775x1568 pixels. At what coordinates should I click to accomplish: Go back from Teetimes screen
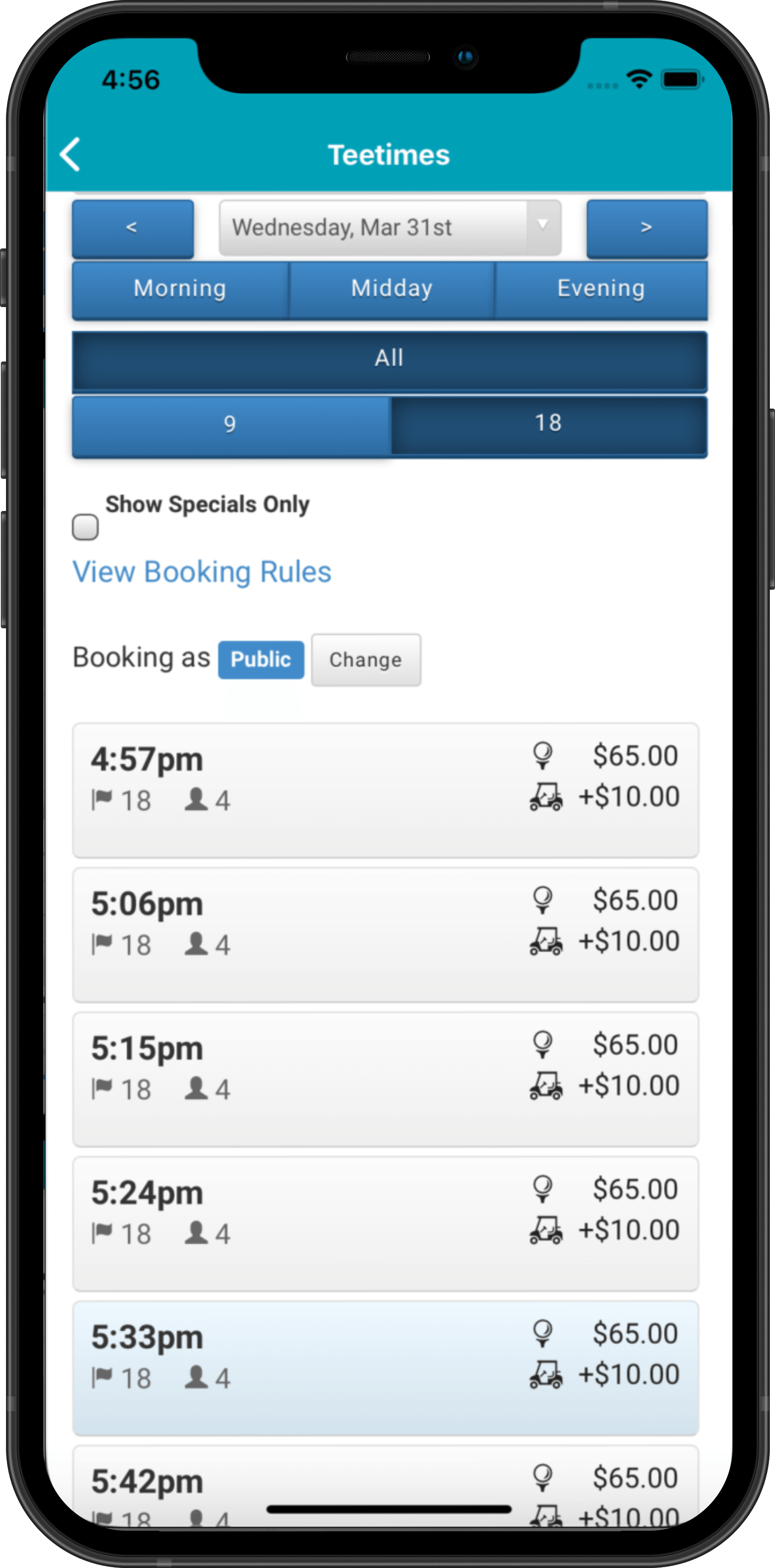point(71,154)
